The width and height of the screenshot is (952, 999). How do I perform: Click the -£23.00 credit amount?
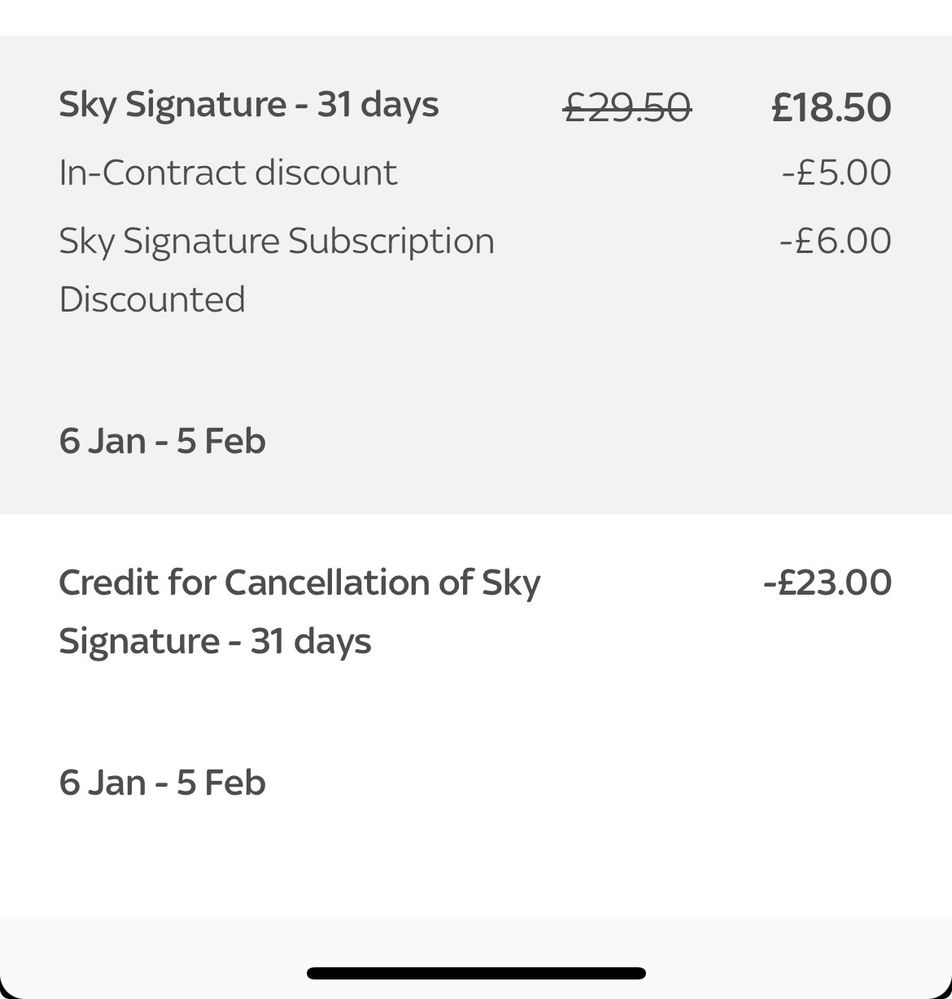(826, 581)
